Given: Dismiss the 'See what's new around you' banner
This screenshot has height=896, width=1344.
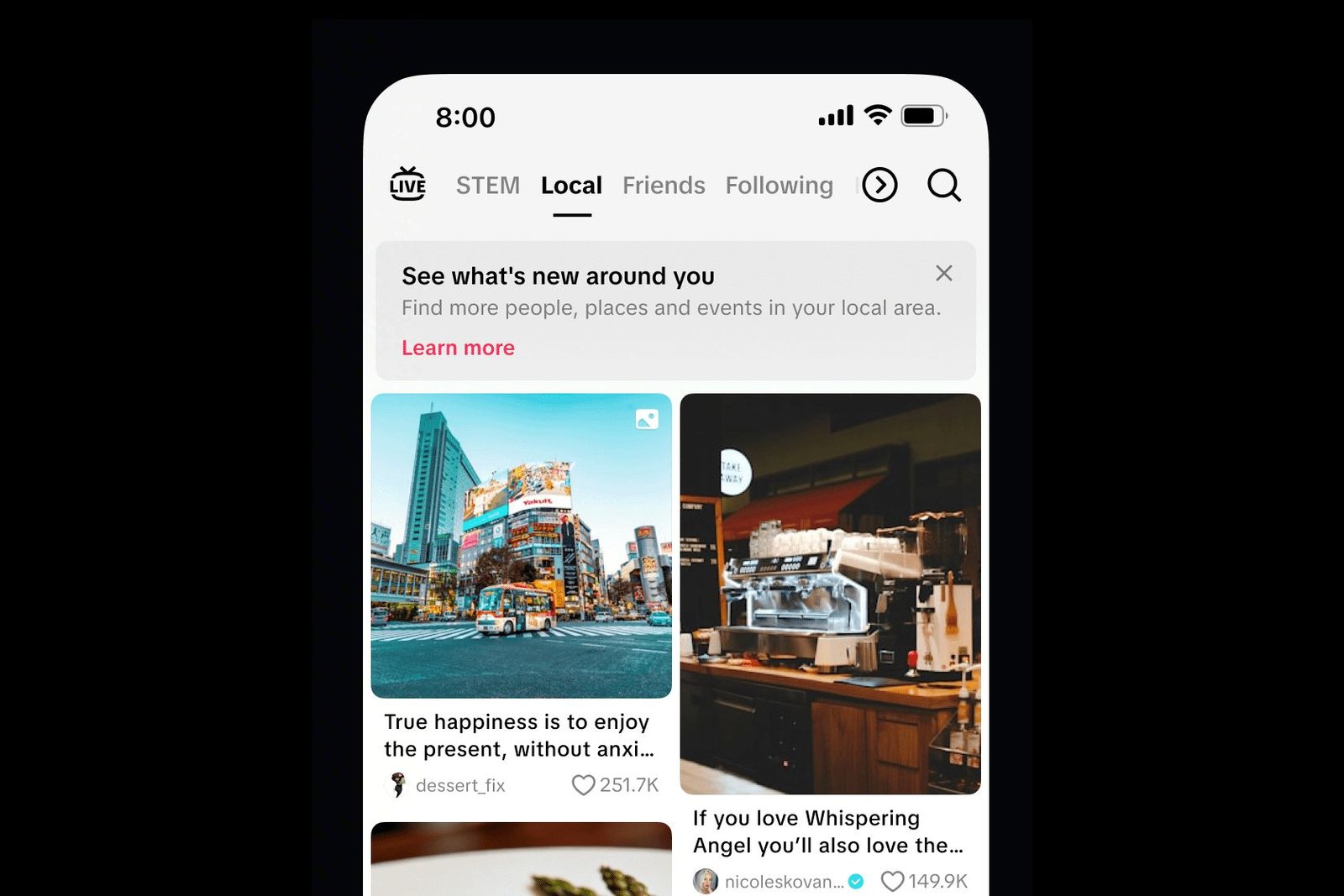Looking at the screenshot, I should tap(943, 274).
